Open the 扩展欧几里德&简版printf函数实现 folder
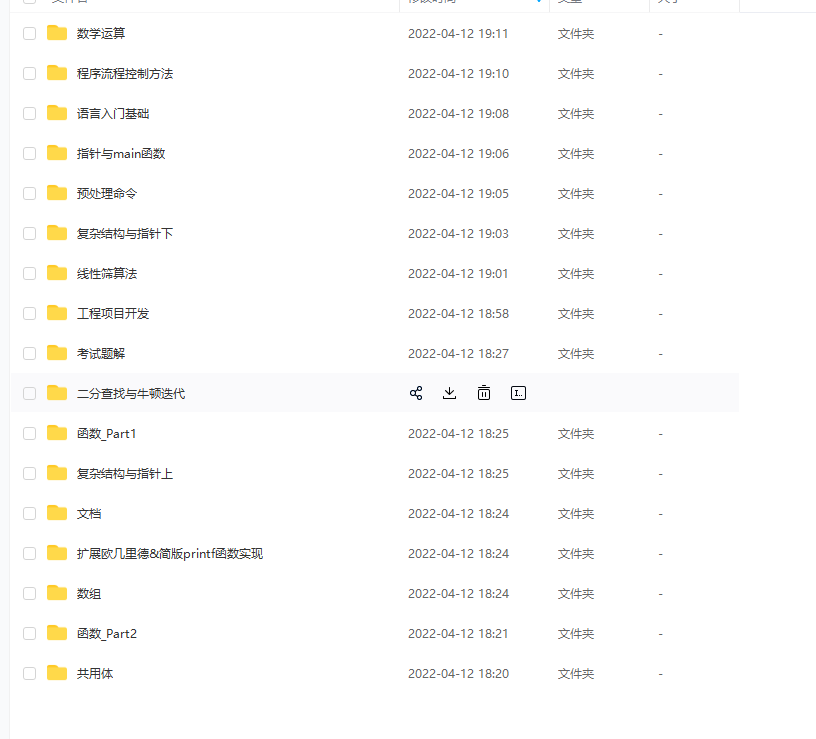 point(169,553)
